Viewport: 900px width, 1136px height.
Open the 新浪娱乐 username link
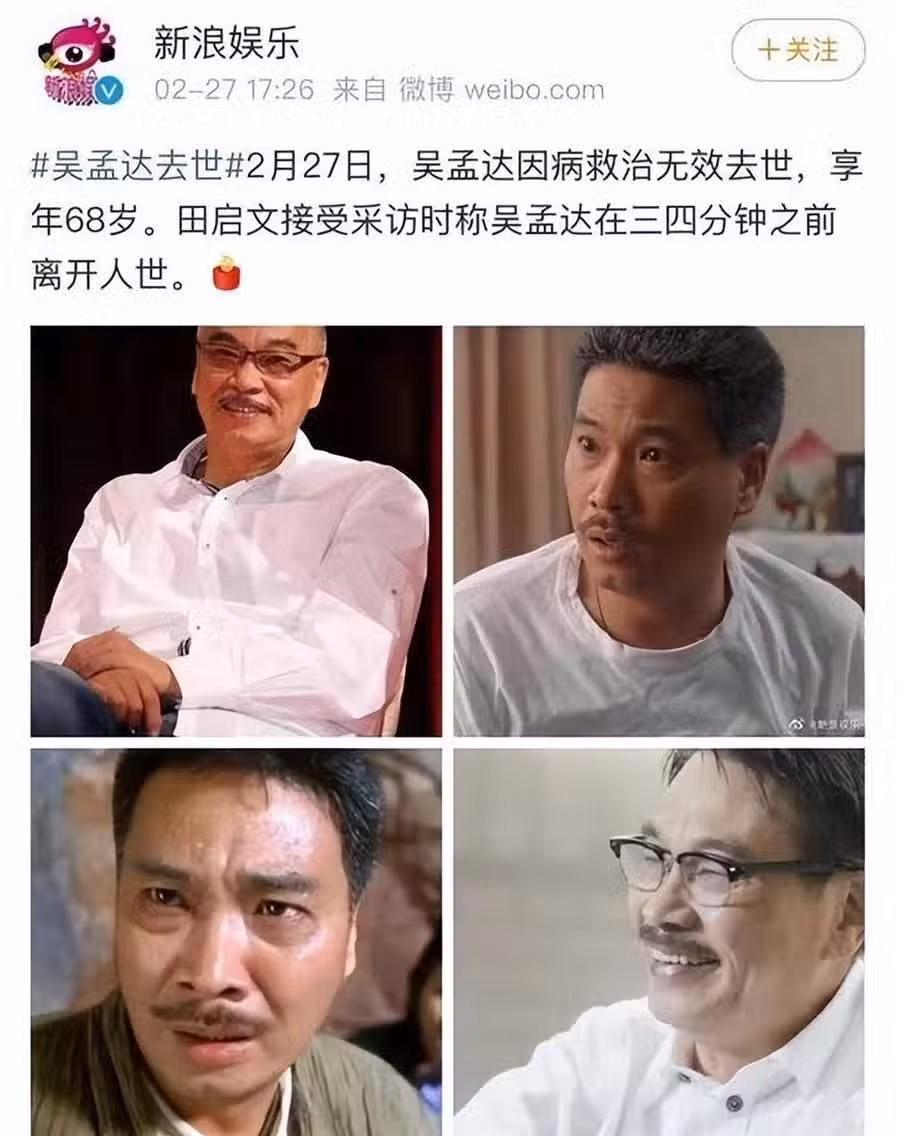(x=226, y=42)
